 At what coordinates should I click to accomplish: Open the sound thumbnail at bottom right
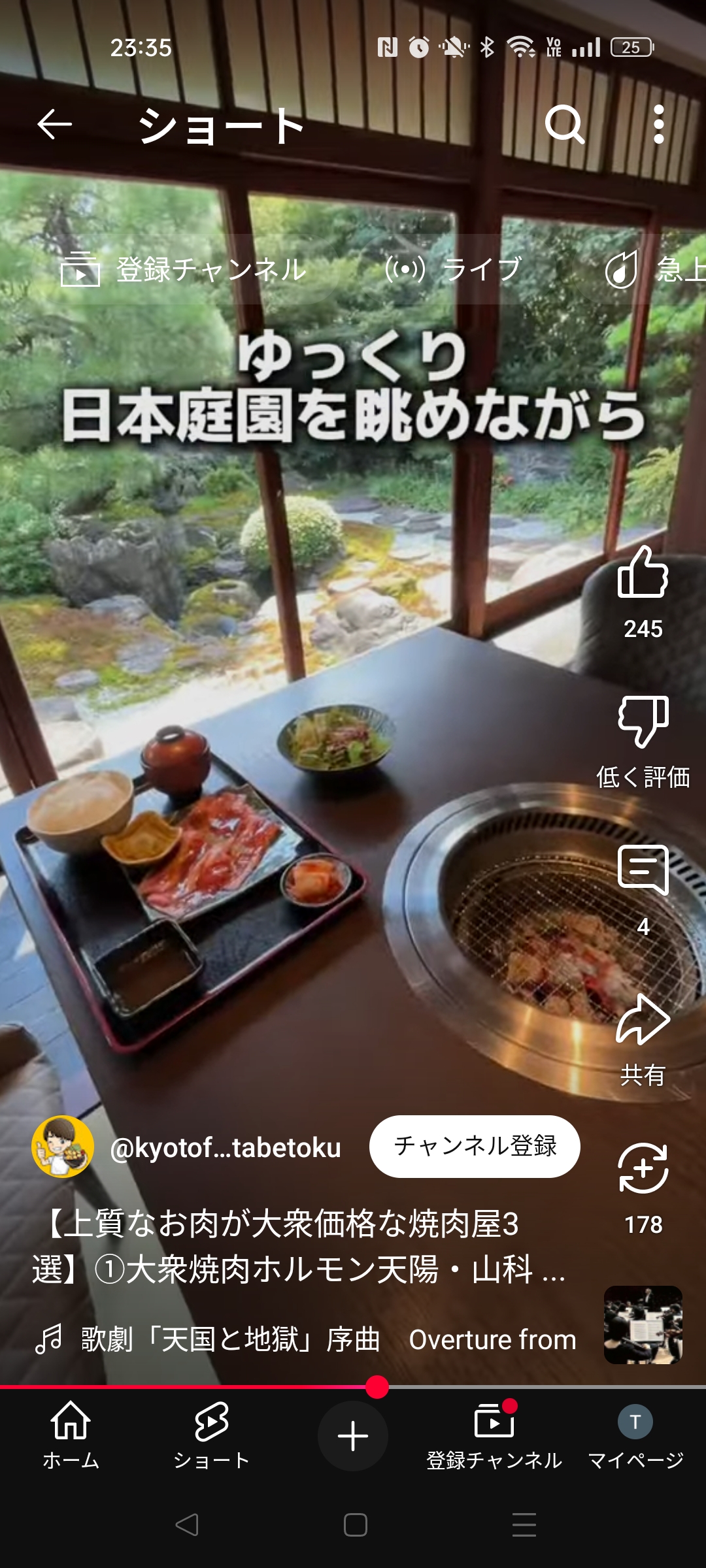(x=643, y=1325)
